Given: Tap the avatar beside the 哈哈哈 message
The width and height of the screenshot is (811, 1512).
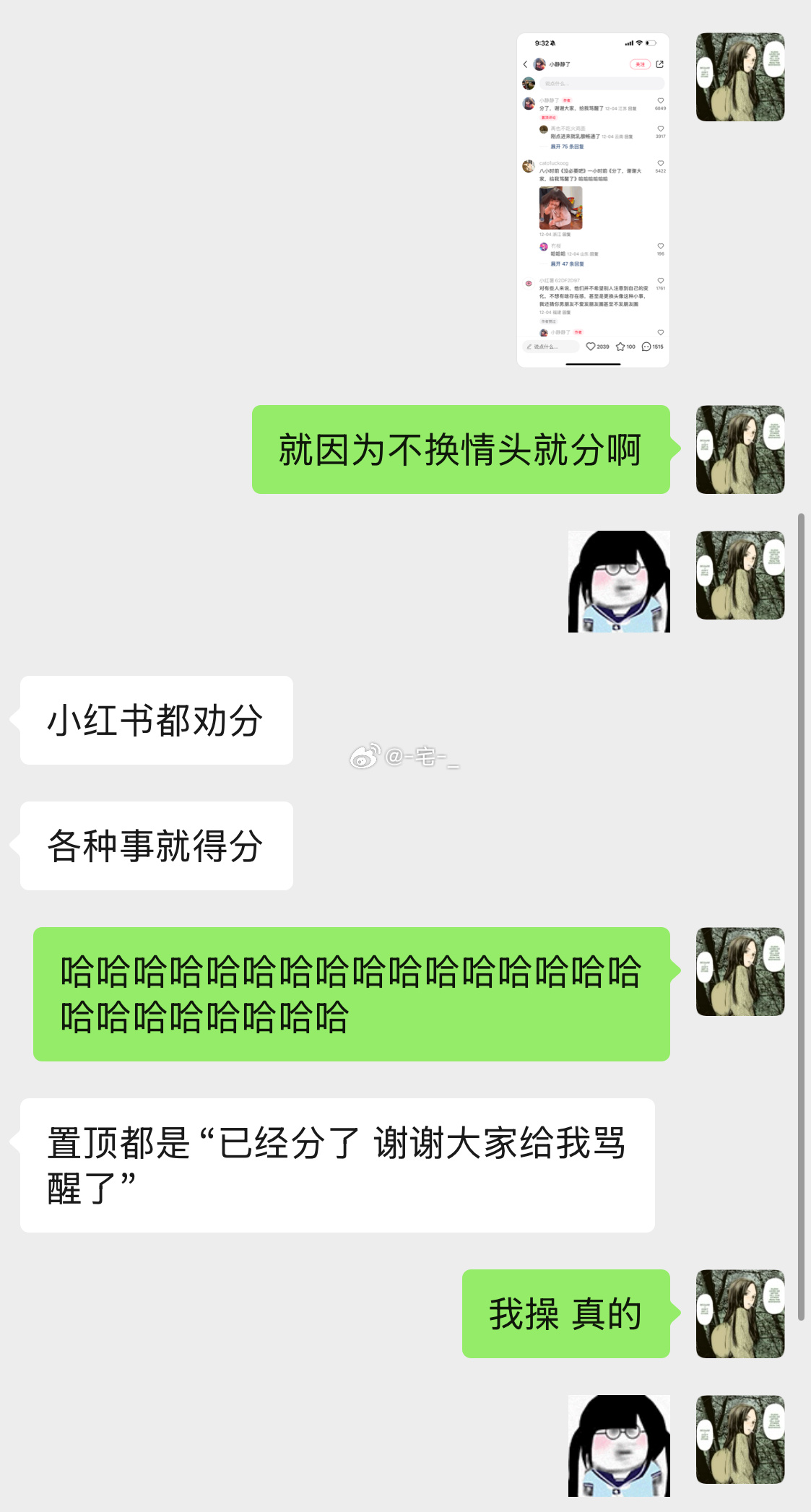Looking at the screenshot, I should pos(740,971).
